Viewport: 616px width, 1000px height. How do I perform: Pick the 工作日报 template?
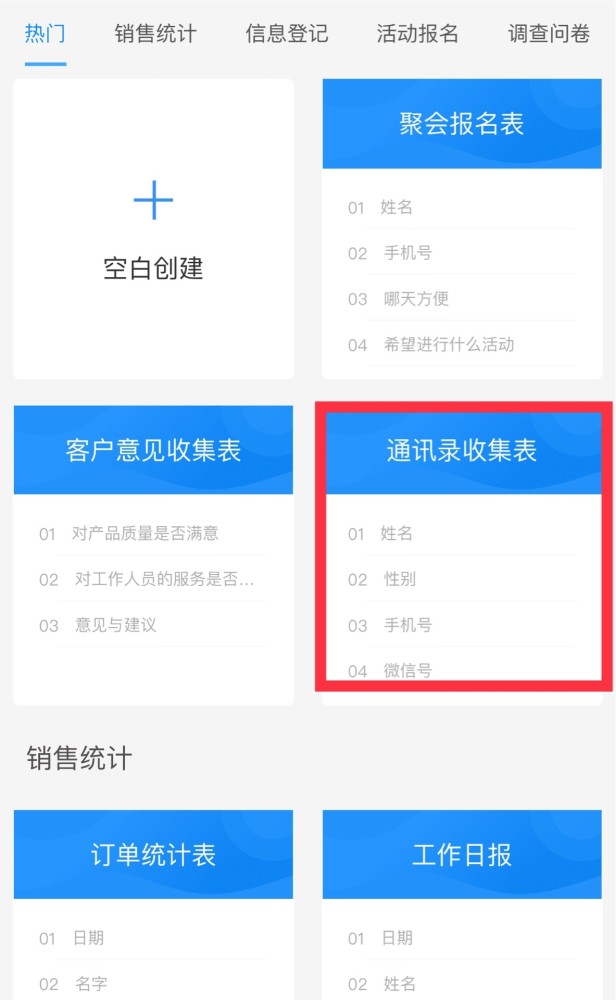coord(462,904)
